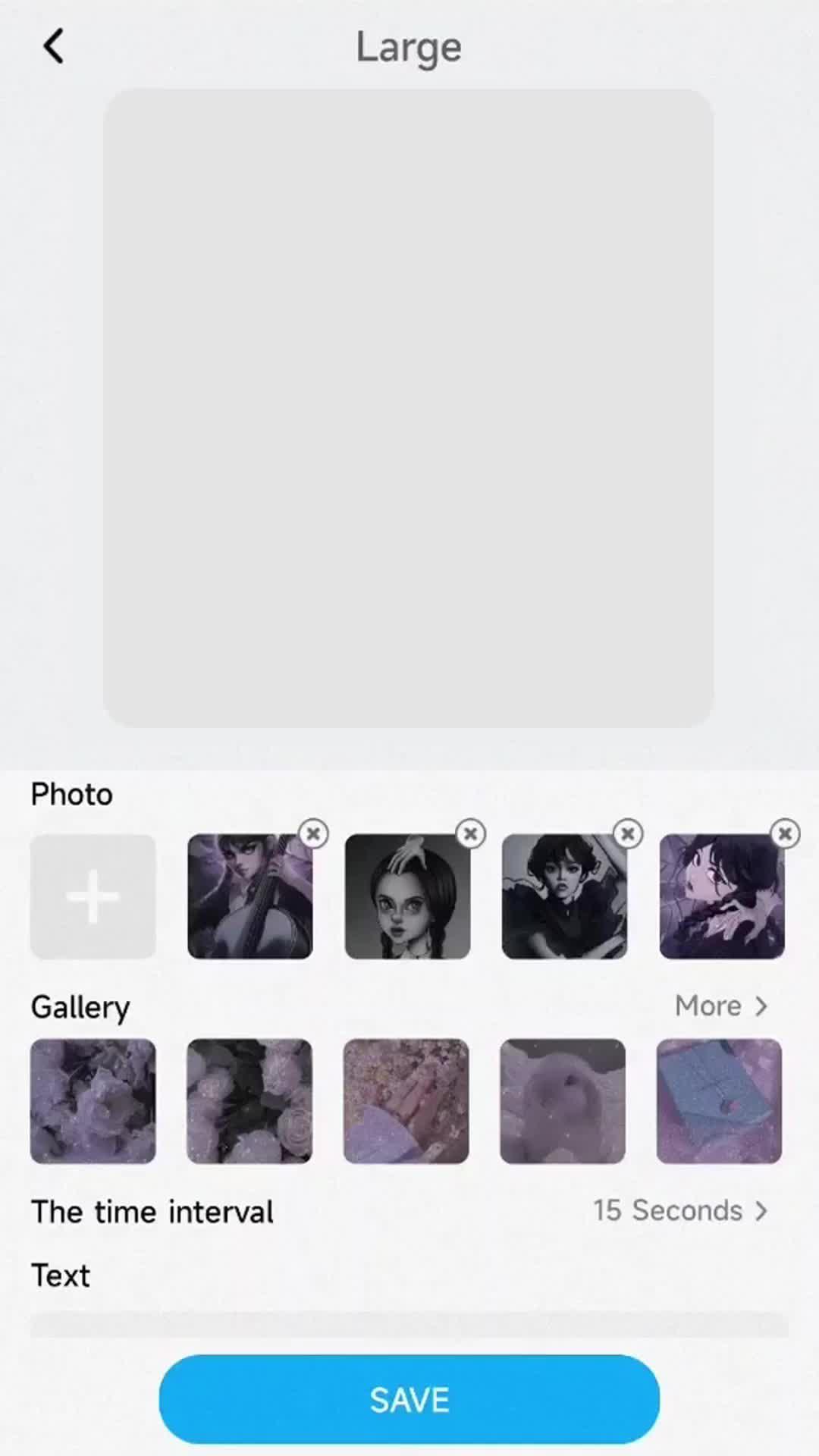Screen dimensions: 819x1456
Task: Expand the More gallery chevron
Action: point(762,1006)
